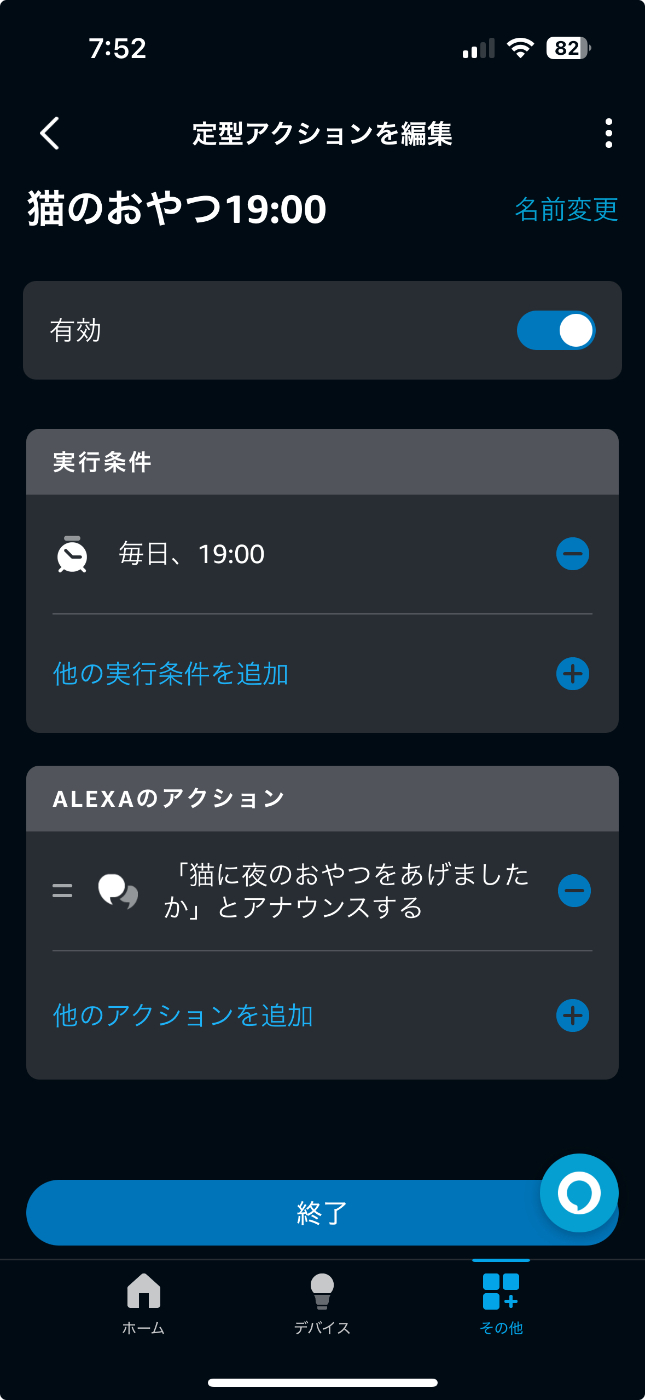Switch to the デバイス tab
645x1400 pixels.
click(x=322, y=1304)
